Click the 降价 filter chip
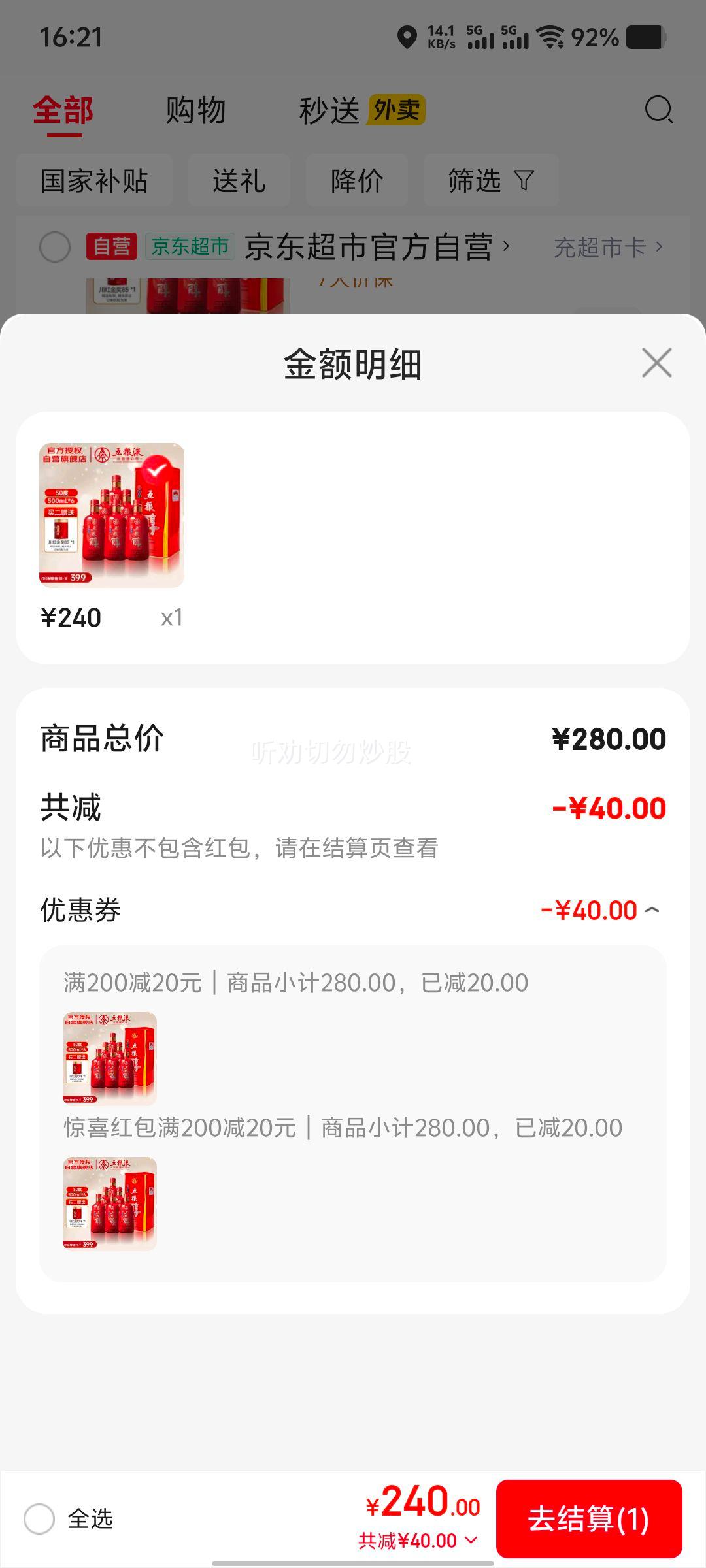Viewport: 706px width, 1568px height. pyautogui.click(x=357, y=180)
